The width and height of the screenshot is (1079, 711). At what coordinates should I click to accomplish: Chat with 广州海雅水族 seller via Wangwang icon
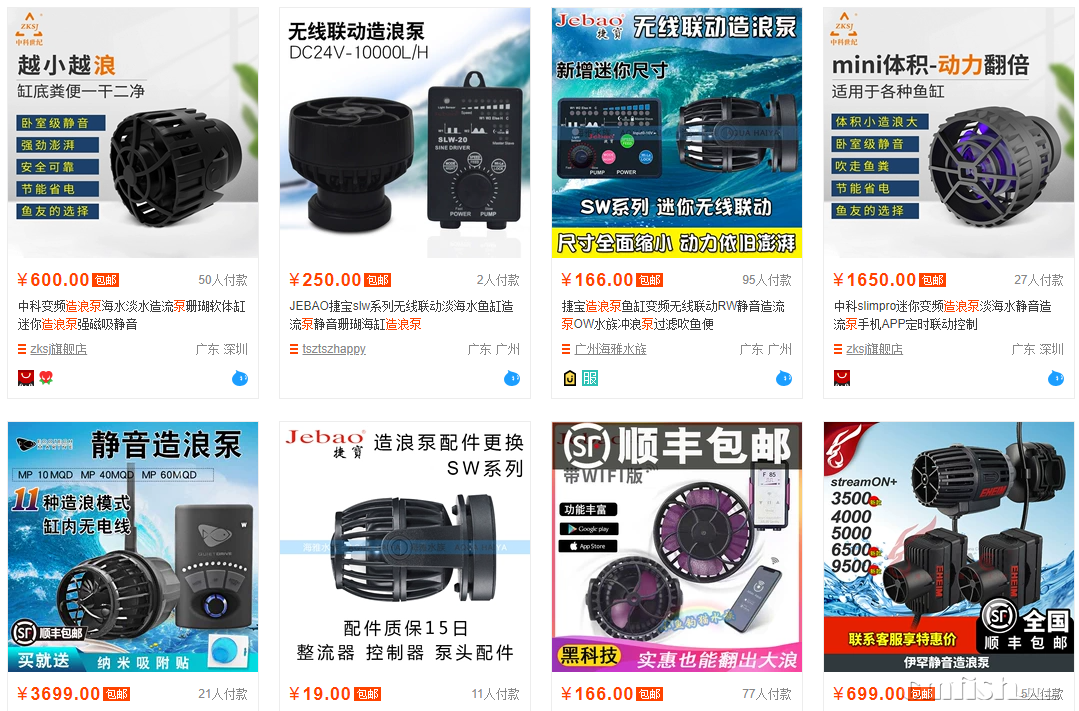(784, 378)
